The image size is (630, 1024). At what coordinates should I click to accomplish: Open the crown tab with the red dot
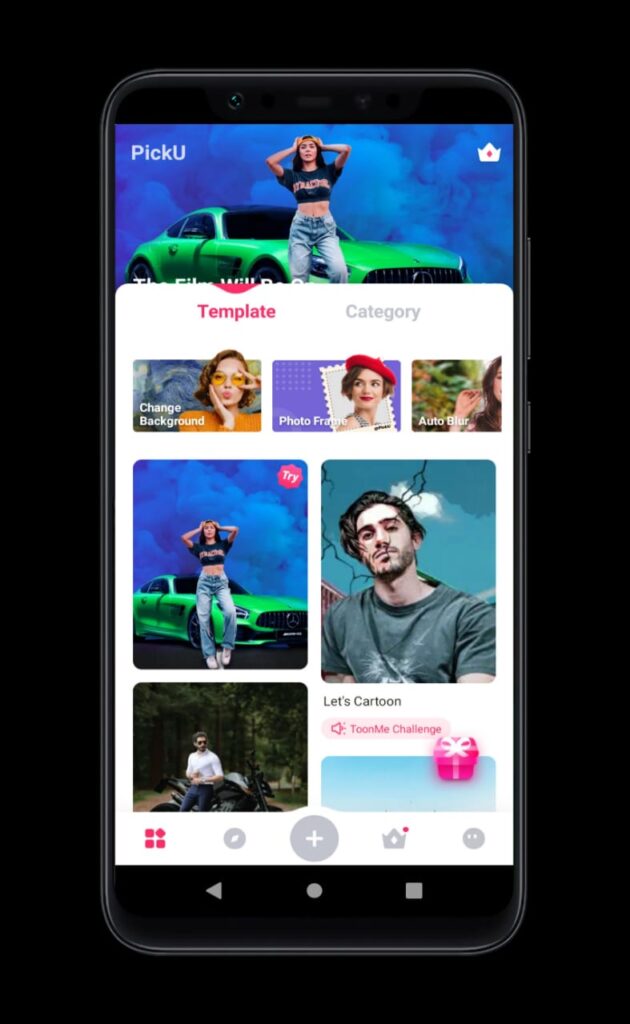394,838
